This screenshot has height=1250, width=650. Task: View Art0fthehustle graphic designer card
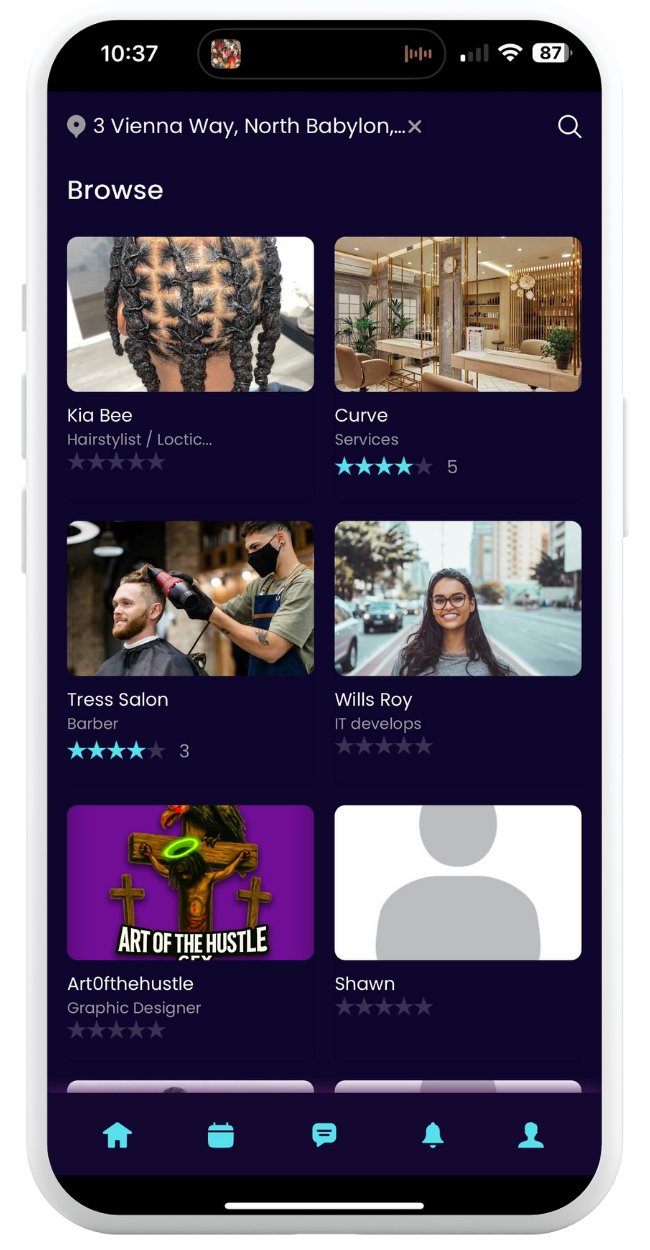190,883
